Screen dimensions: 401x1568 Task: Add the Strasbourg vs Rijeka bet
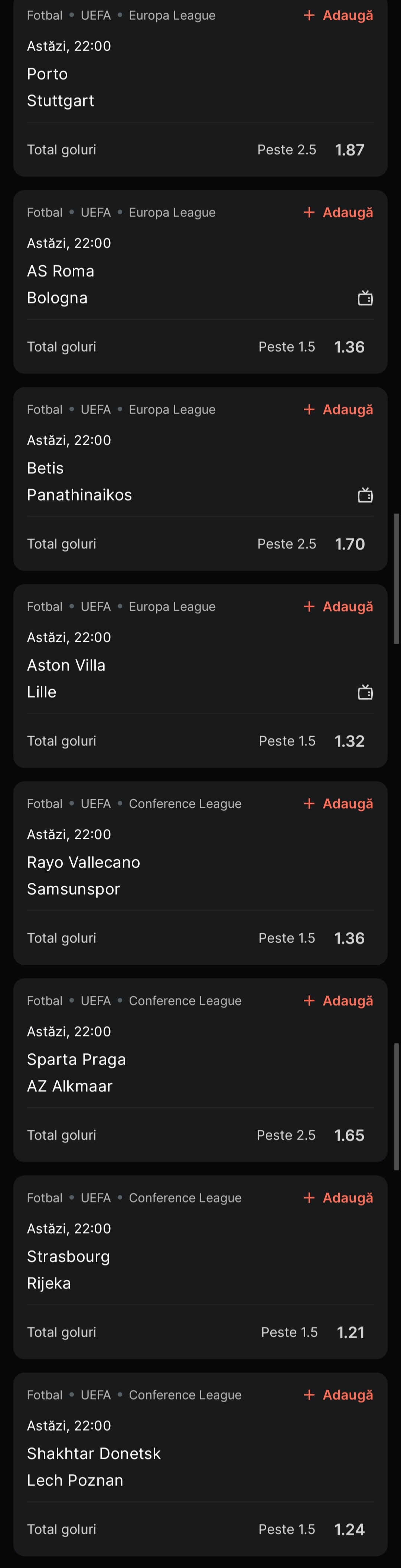coord(338,1198)
